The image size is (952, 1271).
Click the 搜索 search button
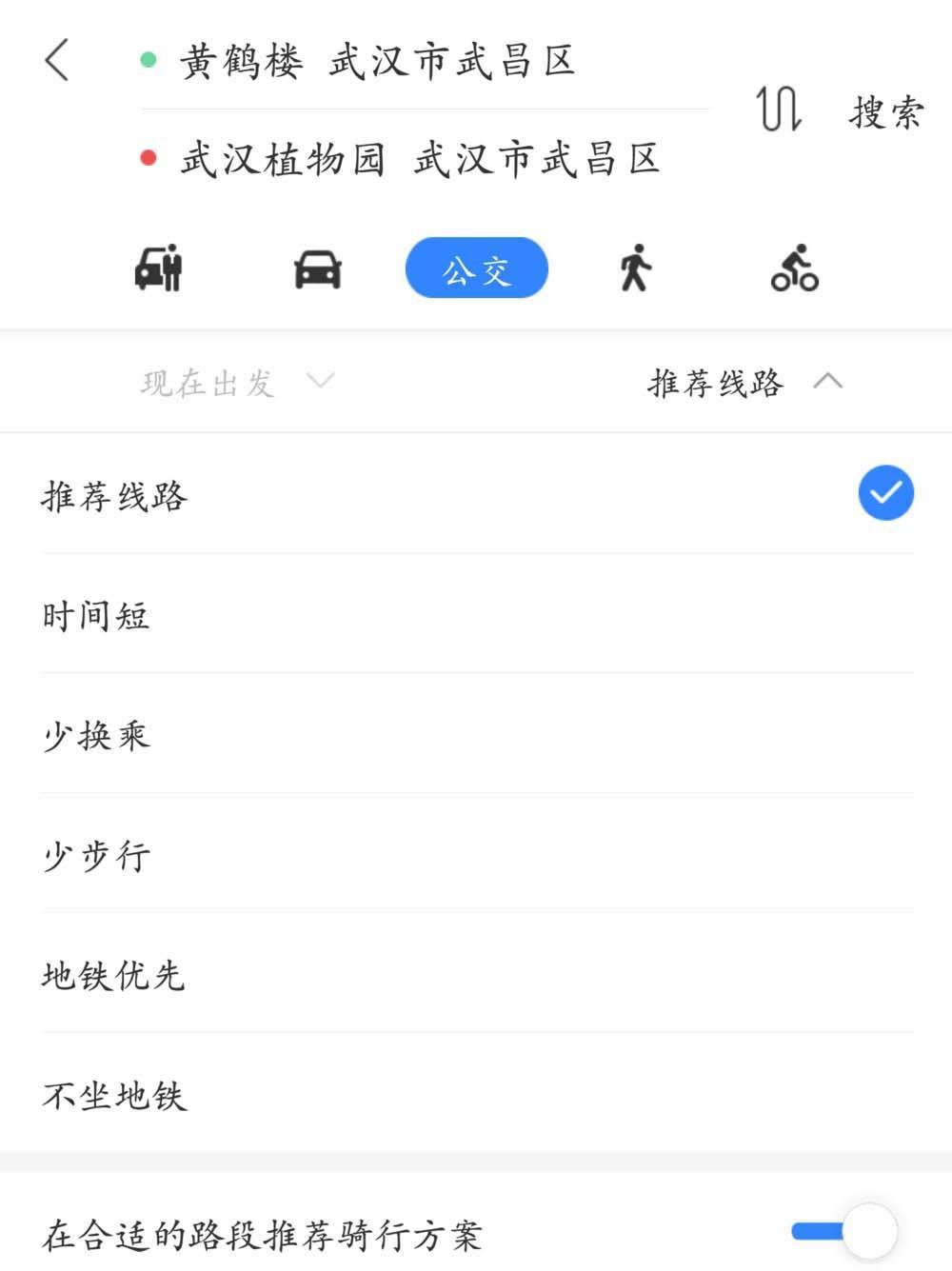pyautogui.click(x=884, y=111)
